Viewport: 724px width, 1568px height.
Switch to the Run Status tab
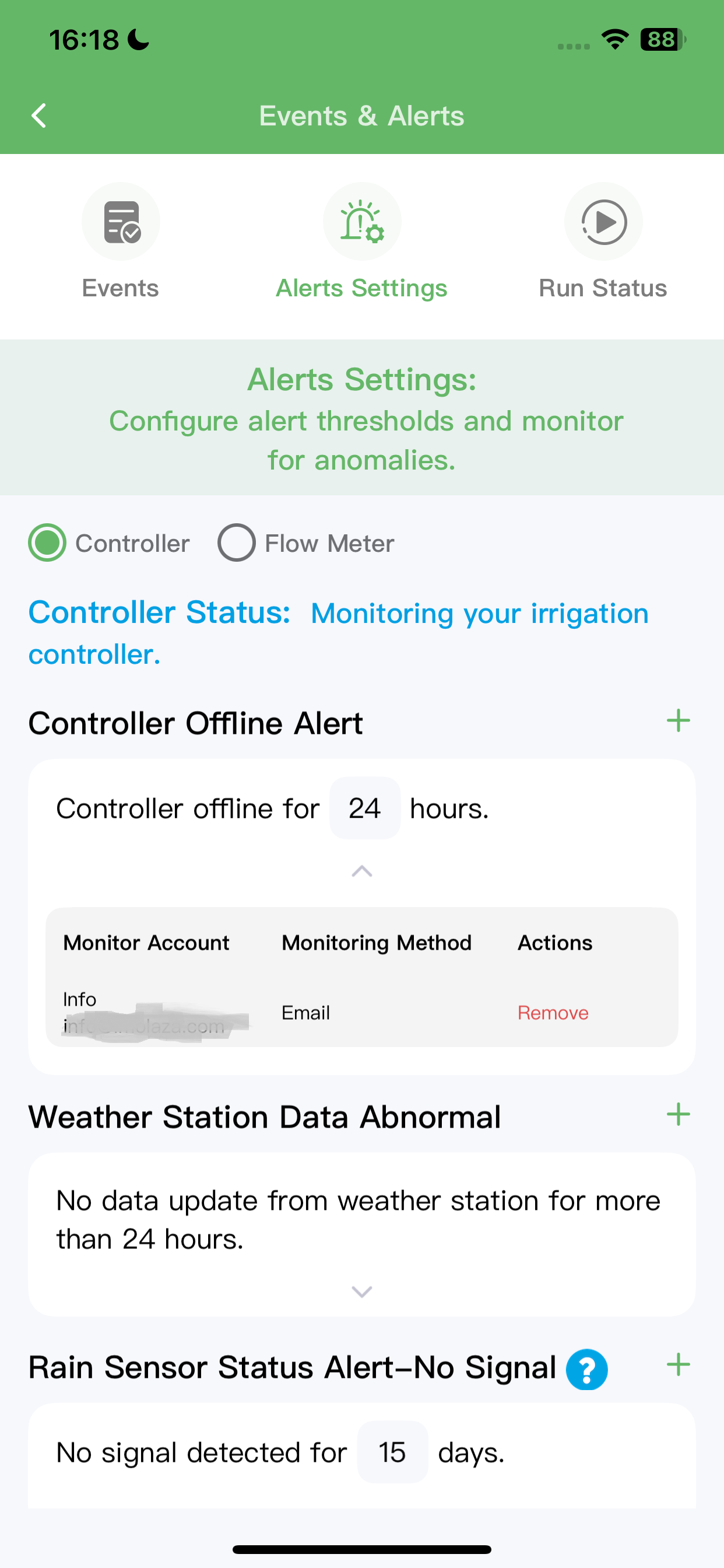603,242
